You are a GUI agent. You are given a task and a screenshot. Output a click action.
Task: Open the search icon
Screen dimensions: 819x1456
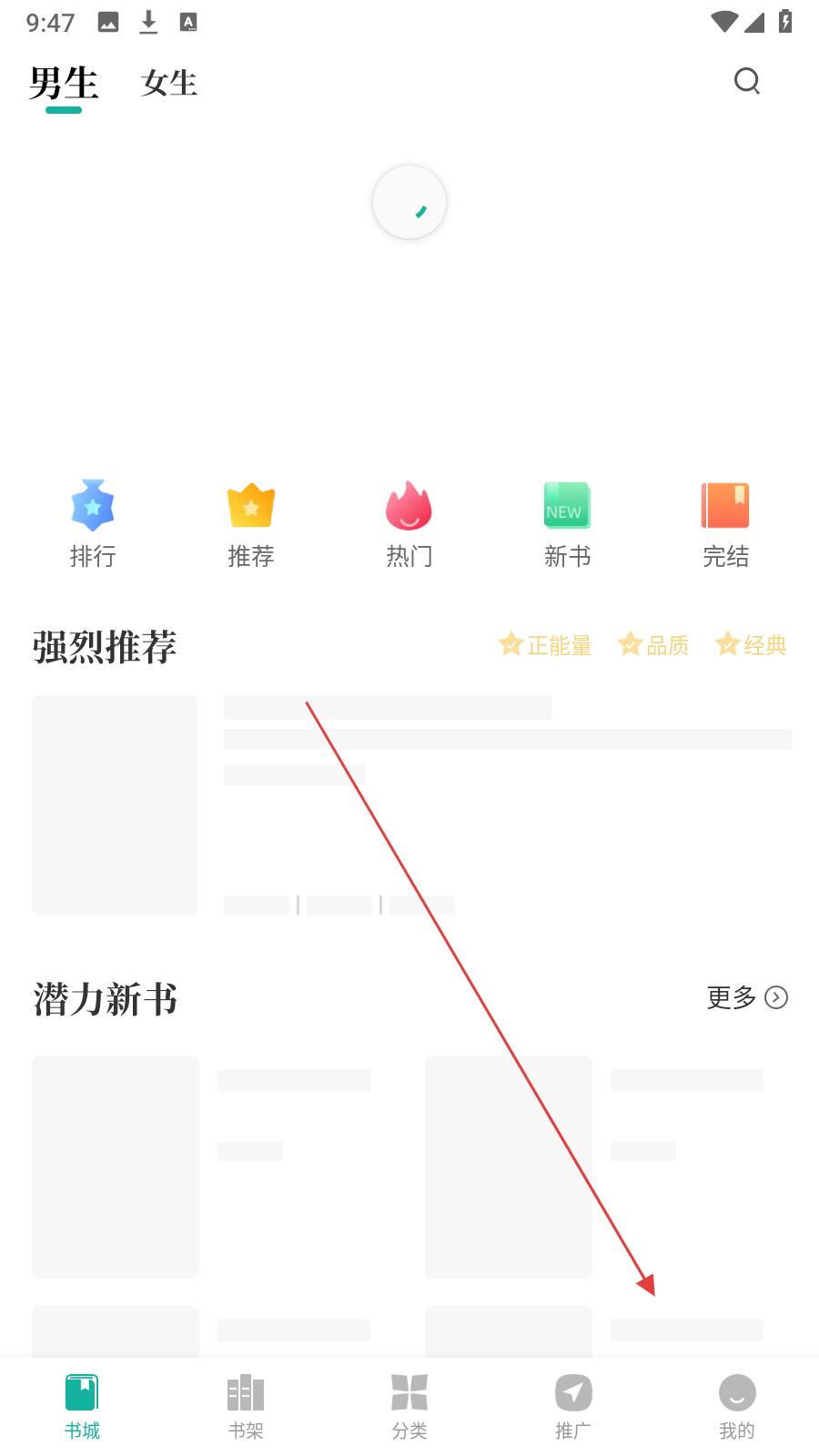point(746,82)
